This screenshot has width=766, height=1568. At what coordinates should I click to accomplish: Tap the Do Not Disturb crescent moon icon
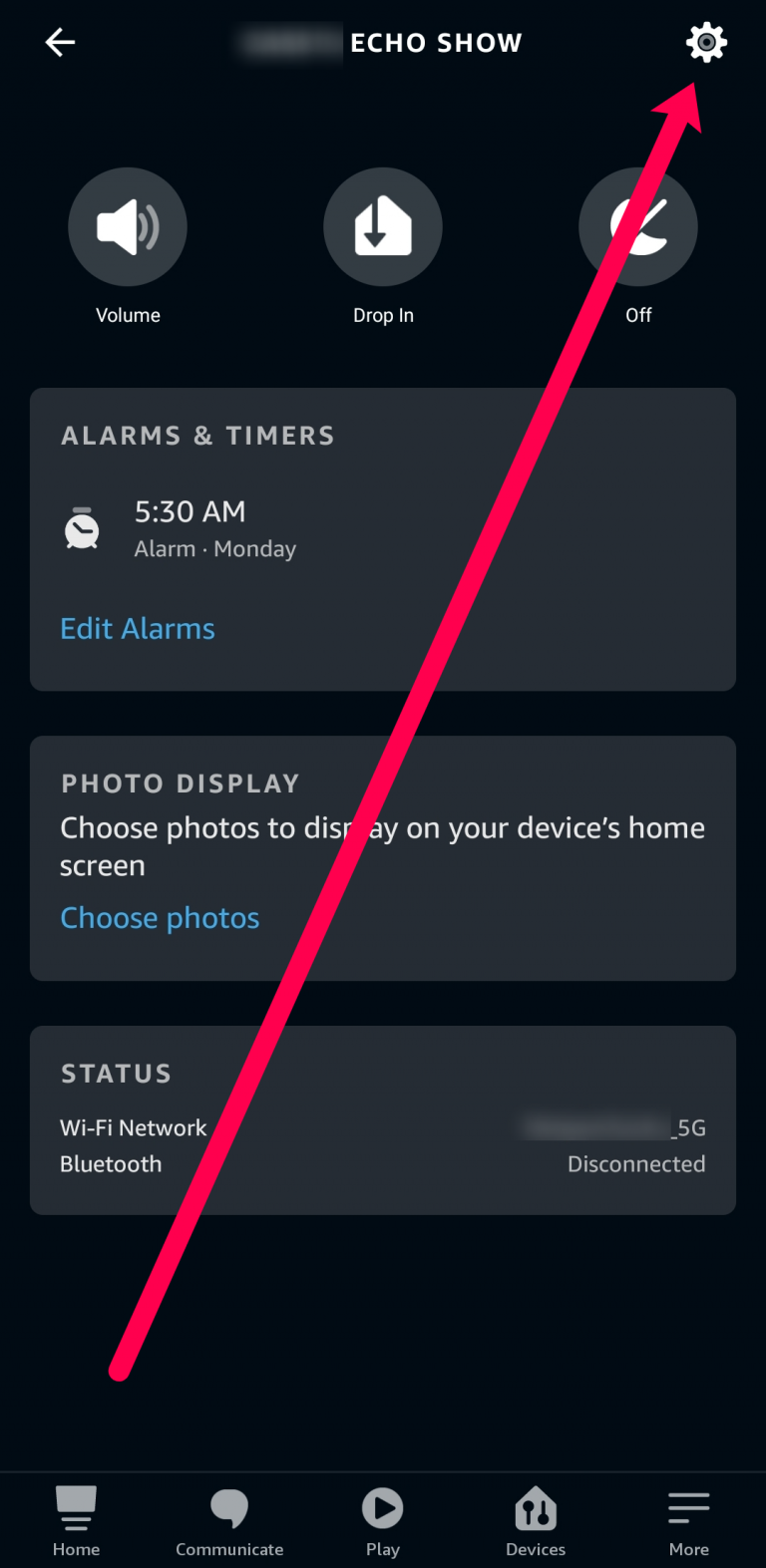[x=638, y=226]
